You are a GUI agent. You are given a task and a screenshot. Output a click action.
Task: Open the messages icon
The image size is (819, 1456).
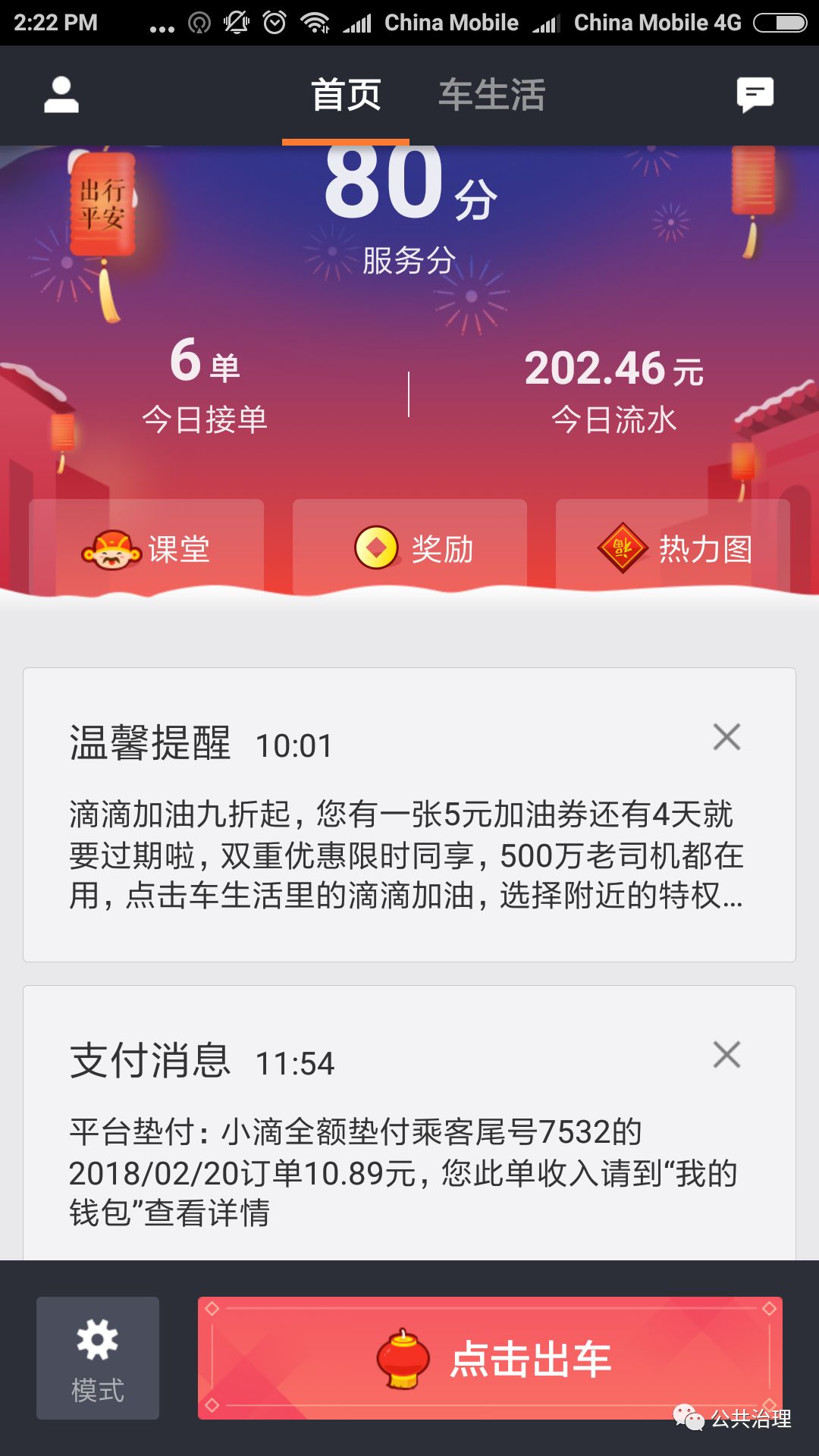[x=755, y=96]
